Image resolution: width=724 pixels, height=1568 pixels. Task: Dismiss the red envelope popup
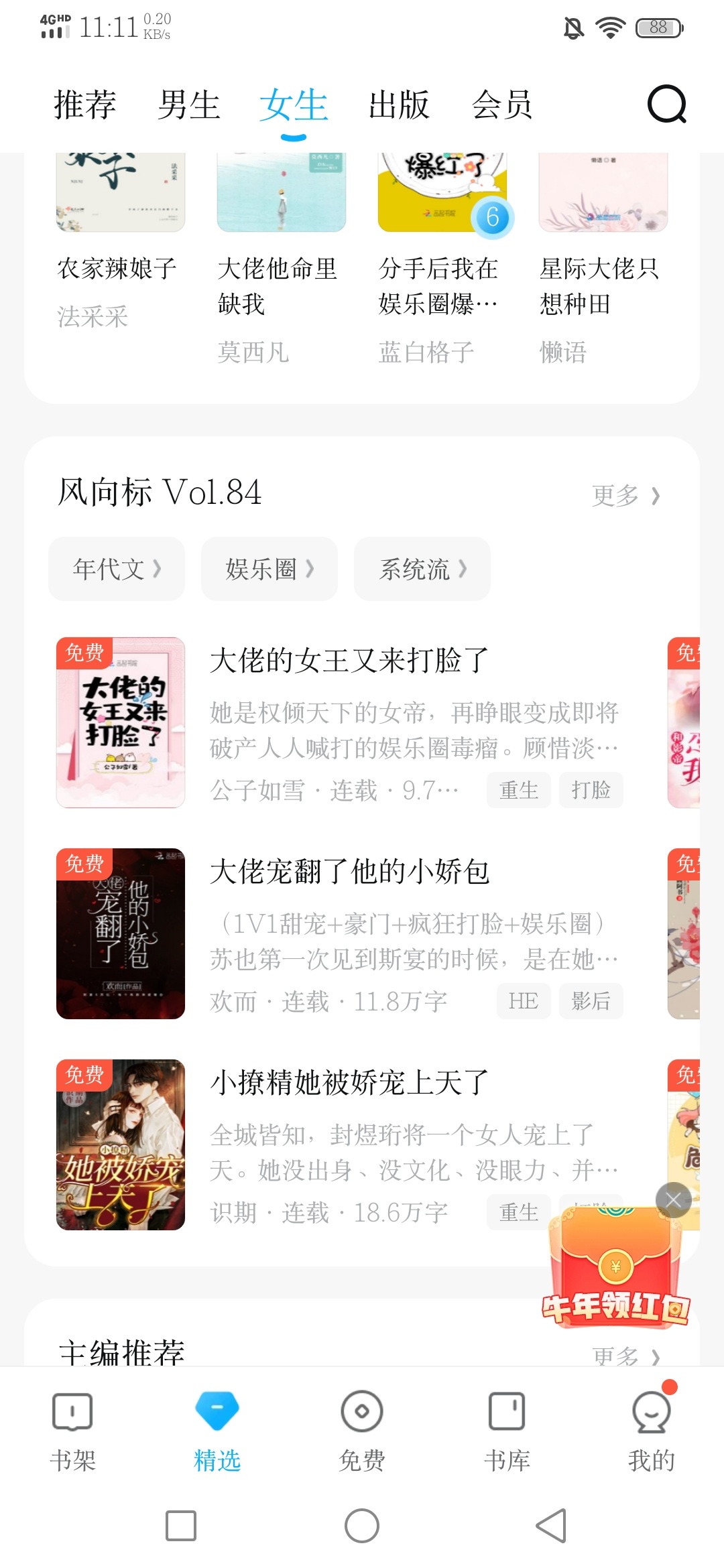[x=674, y=1200]
